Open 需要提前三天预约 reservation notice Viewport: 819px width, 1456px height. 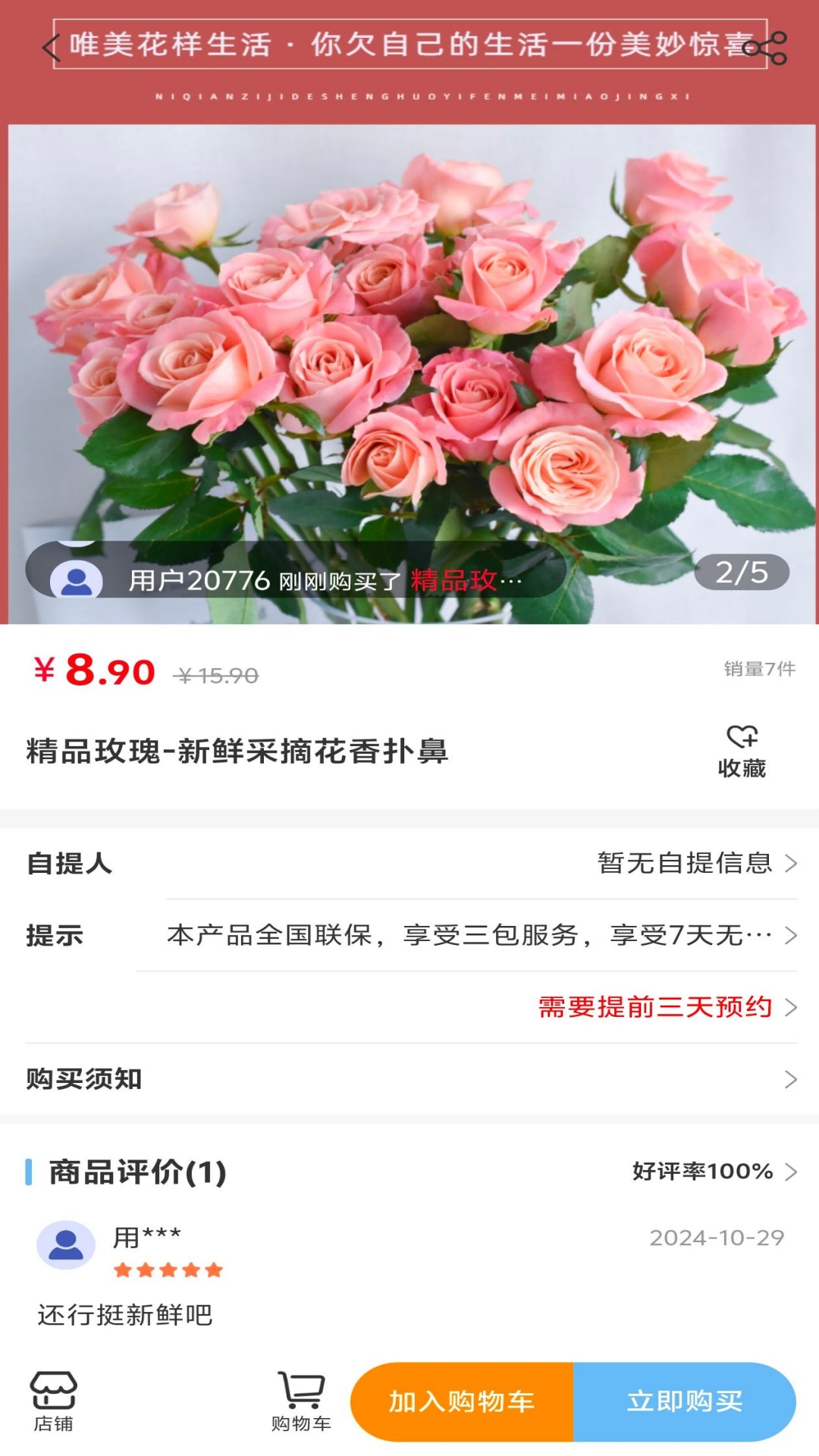[654, 1009]
